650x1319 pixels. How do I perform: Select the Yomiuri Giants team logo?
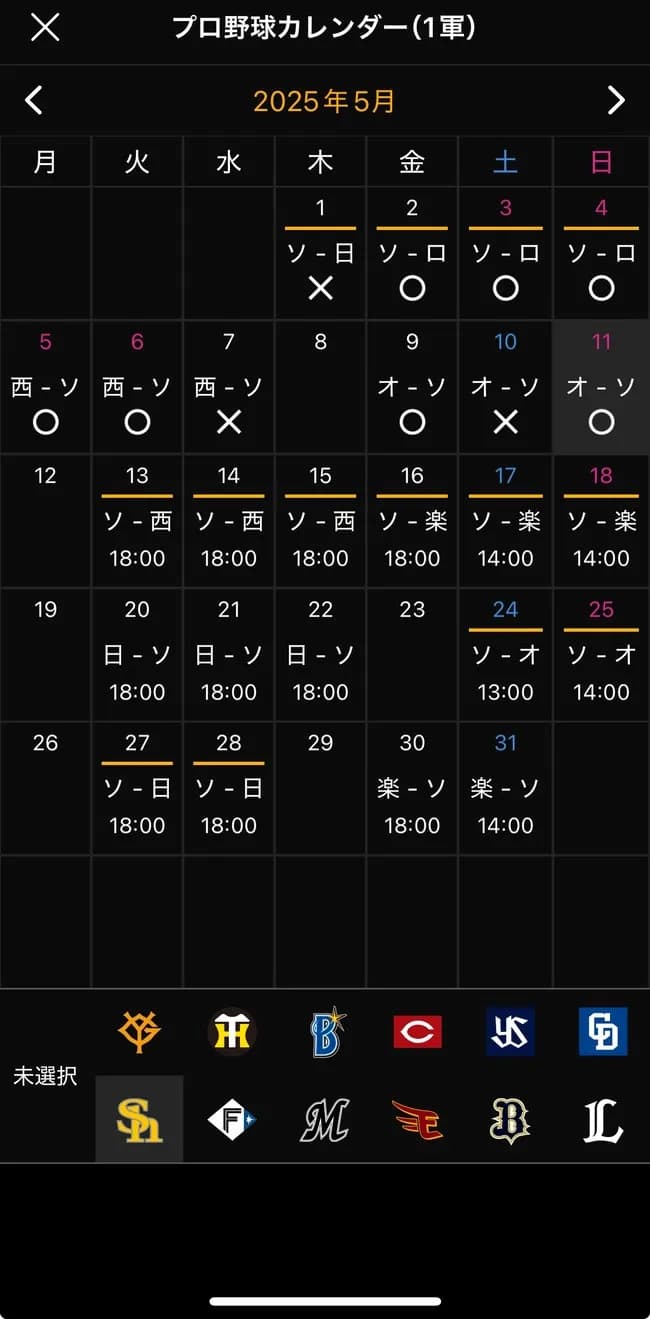(139, 1032)
